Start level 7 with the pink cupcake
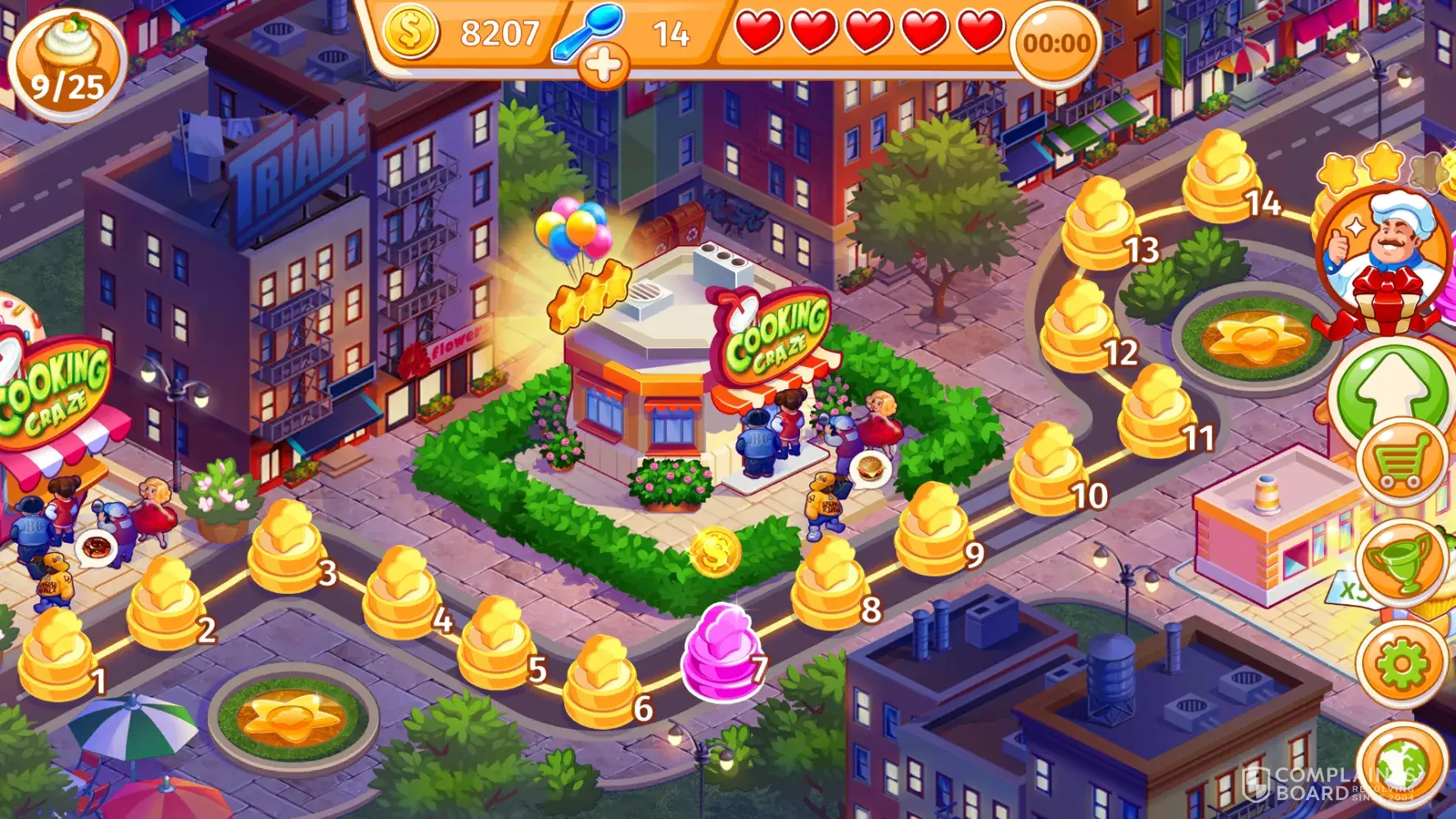The height and width of the screenshot is (819, 1456). (722, 655)
